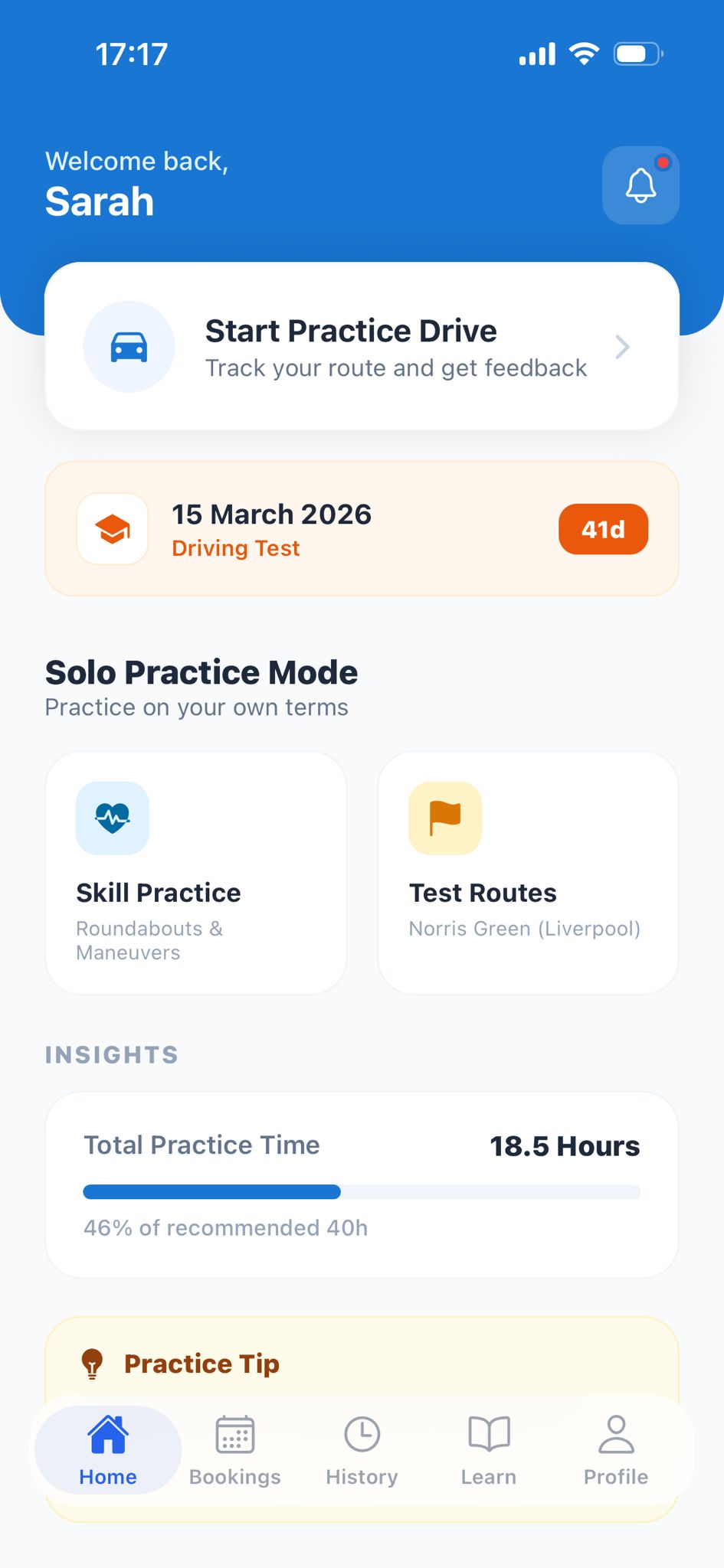724x1568 pixels.
Task: Select the flag icon for Test Routes
Action: pos(445,818)
